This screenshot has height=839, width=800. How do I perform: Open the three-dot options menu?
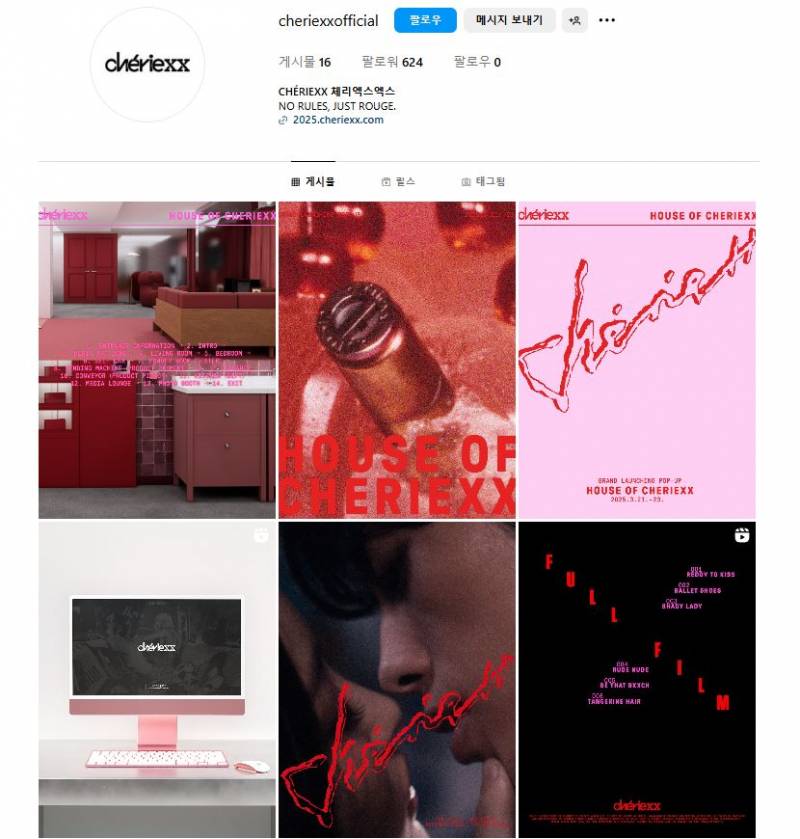point(607,20)
